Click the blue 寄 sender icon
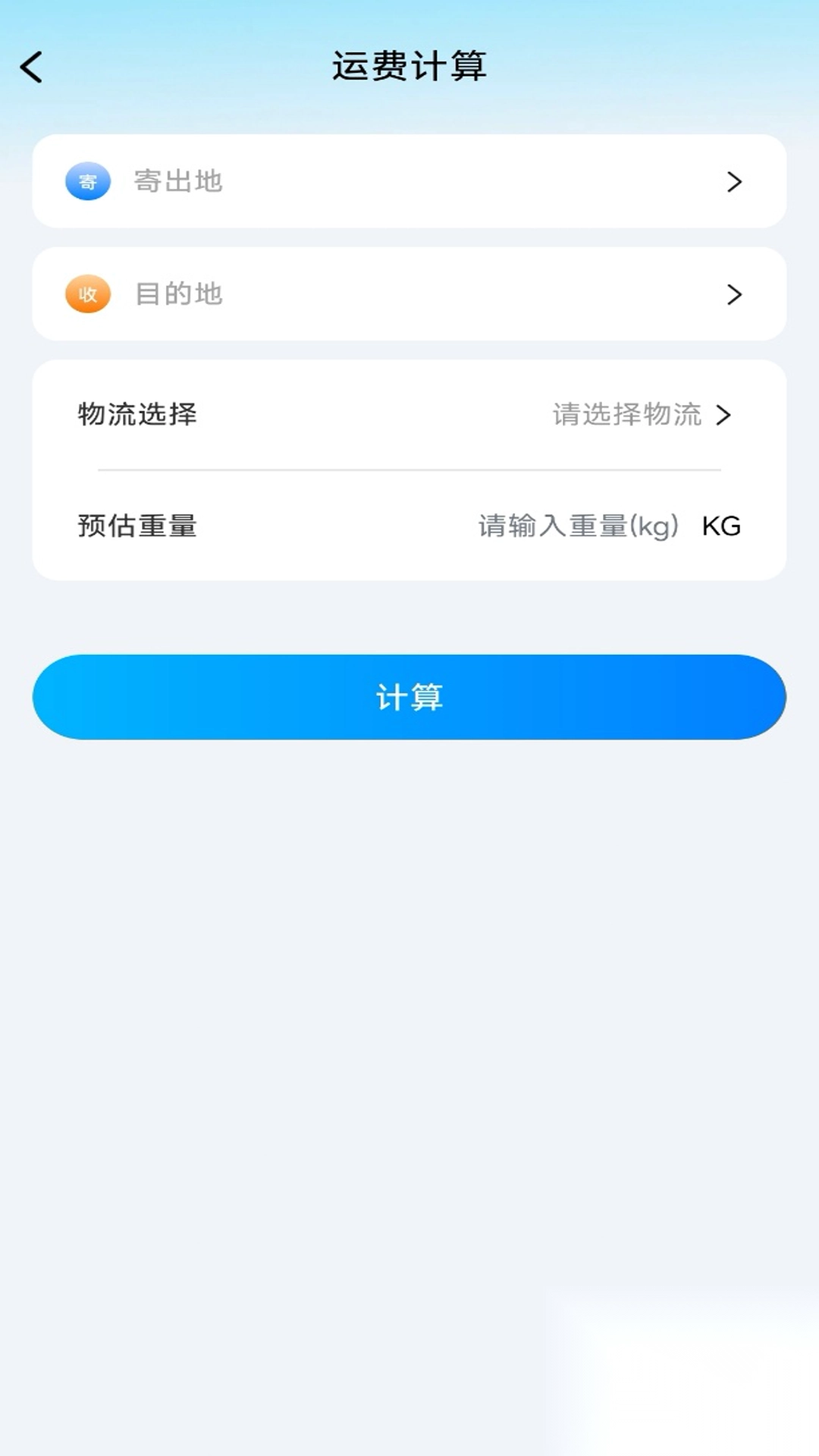The height and width of the screenshot is (1456, 819). coord(88,182)
